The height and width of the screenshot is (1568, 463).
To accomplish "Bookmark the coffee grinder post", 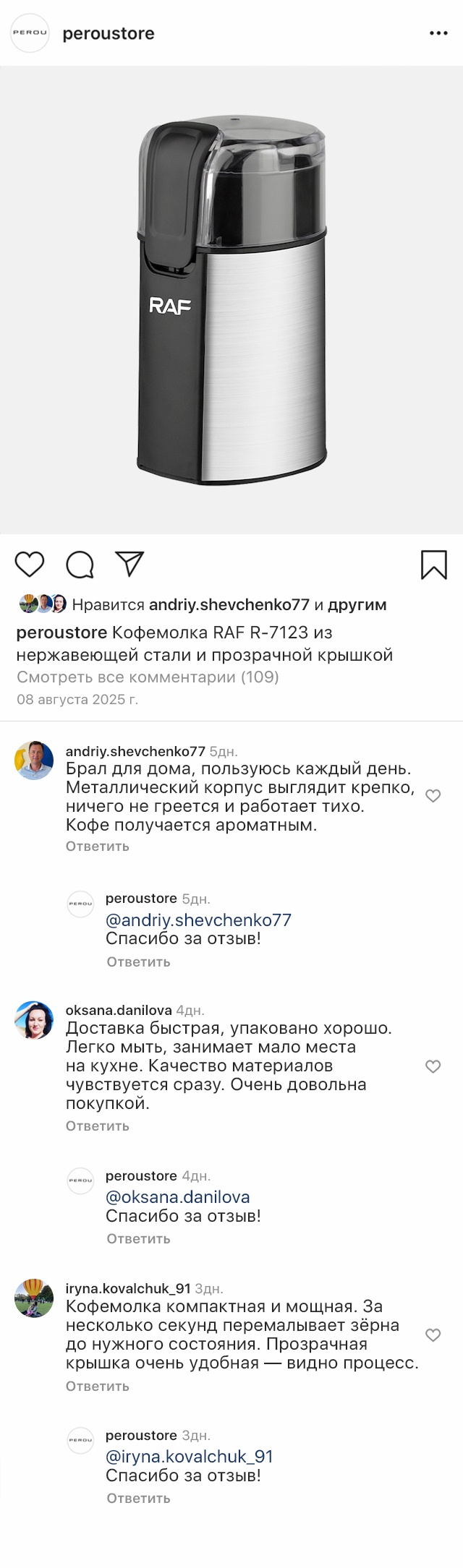I will 433,565.
